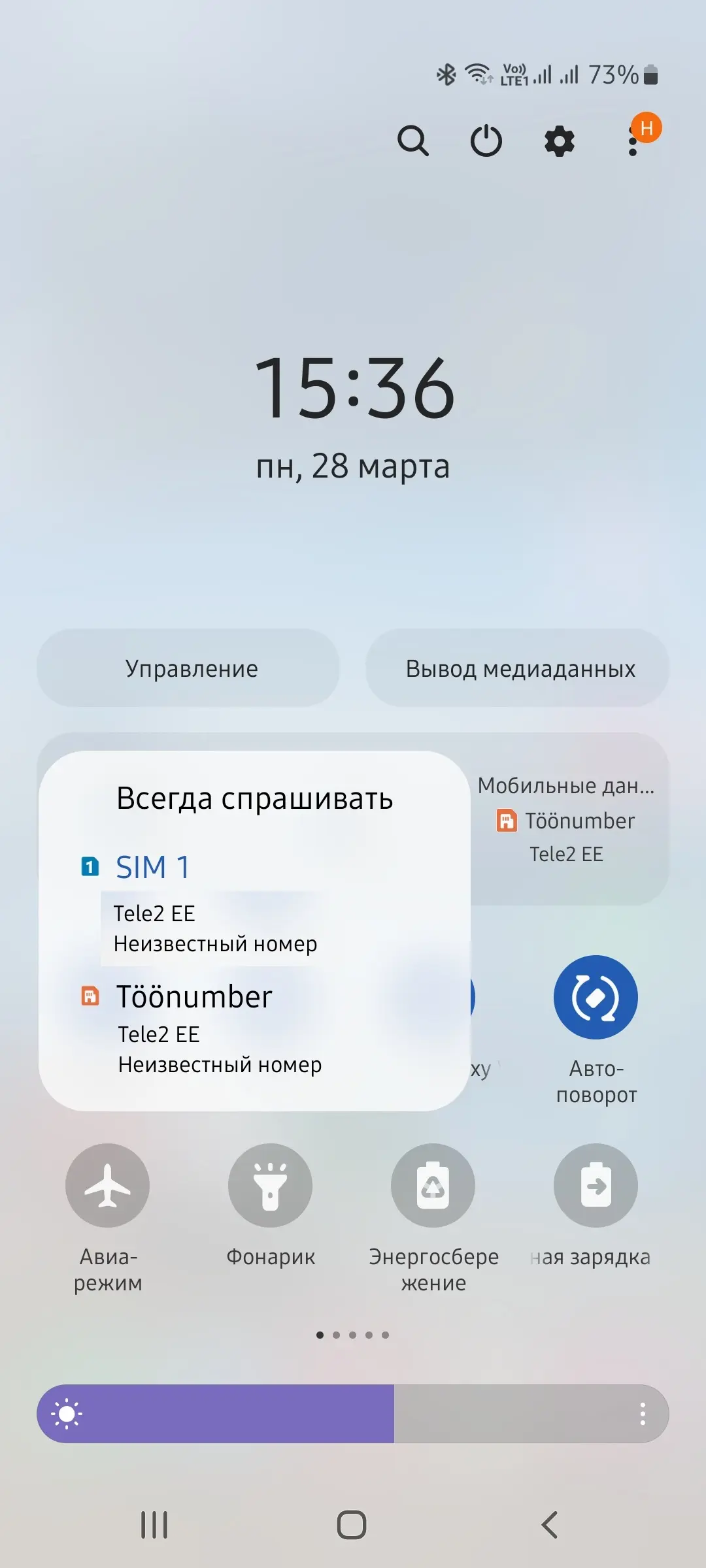Open the power menu
The width and height of the screenshot is (706, 1568).
click(486, 141)
